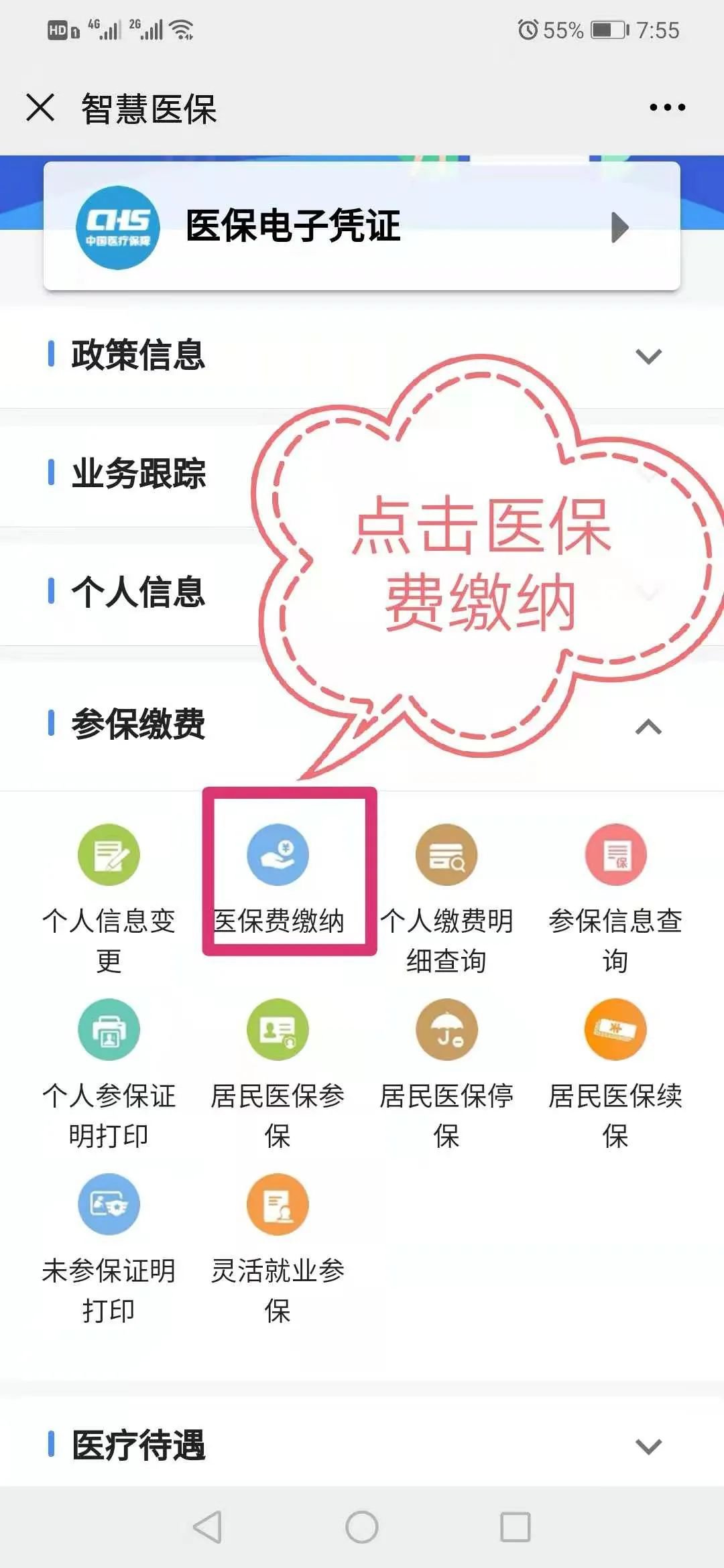Screen dimensions: 724x1568
Task: Open the three-dot overflow menu
Action: click(667, 107)
